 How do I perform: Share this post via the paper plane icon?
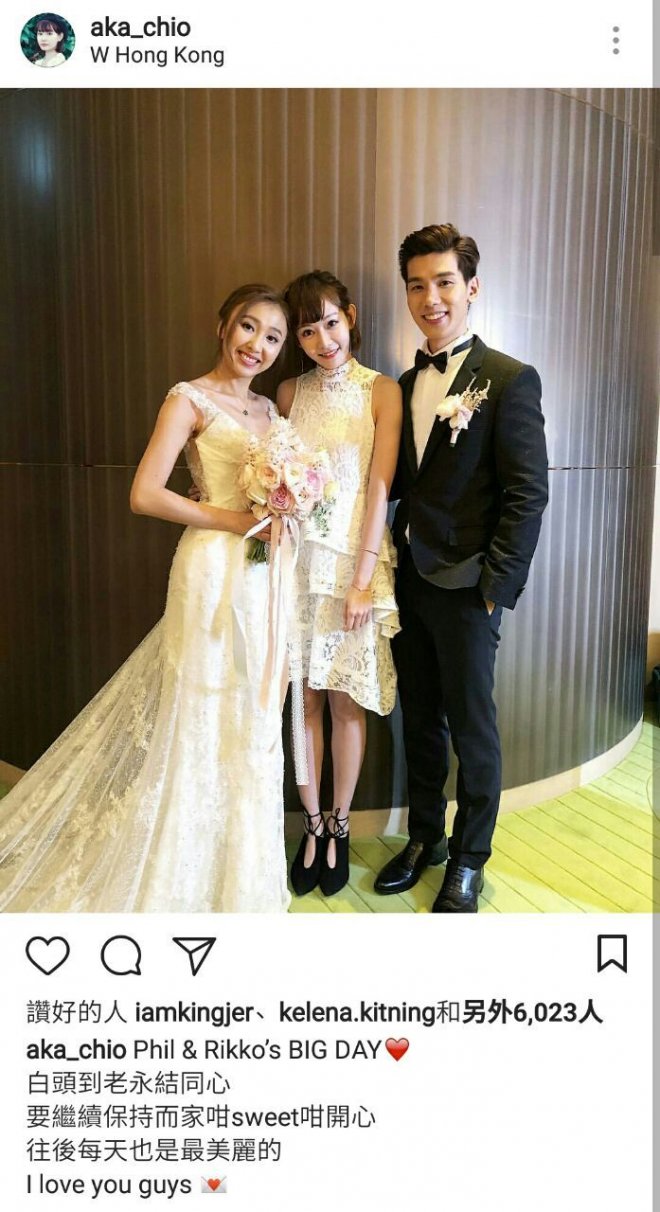click(x=194, y=954)
